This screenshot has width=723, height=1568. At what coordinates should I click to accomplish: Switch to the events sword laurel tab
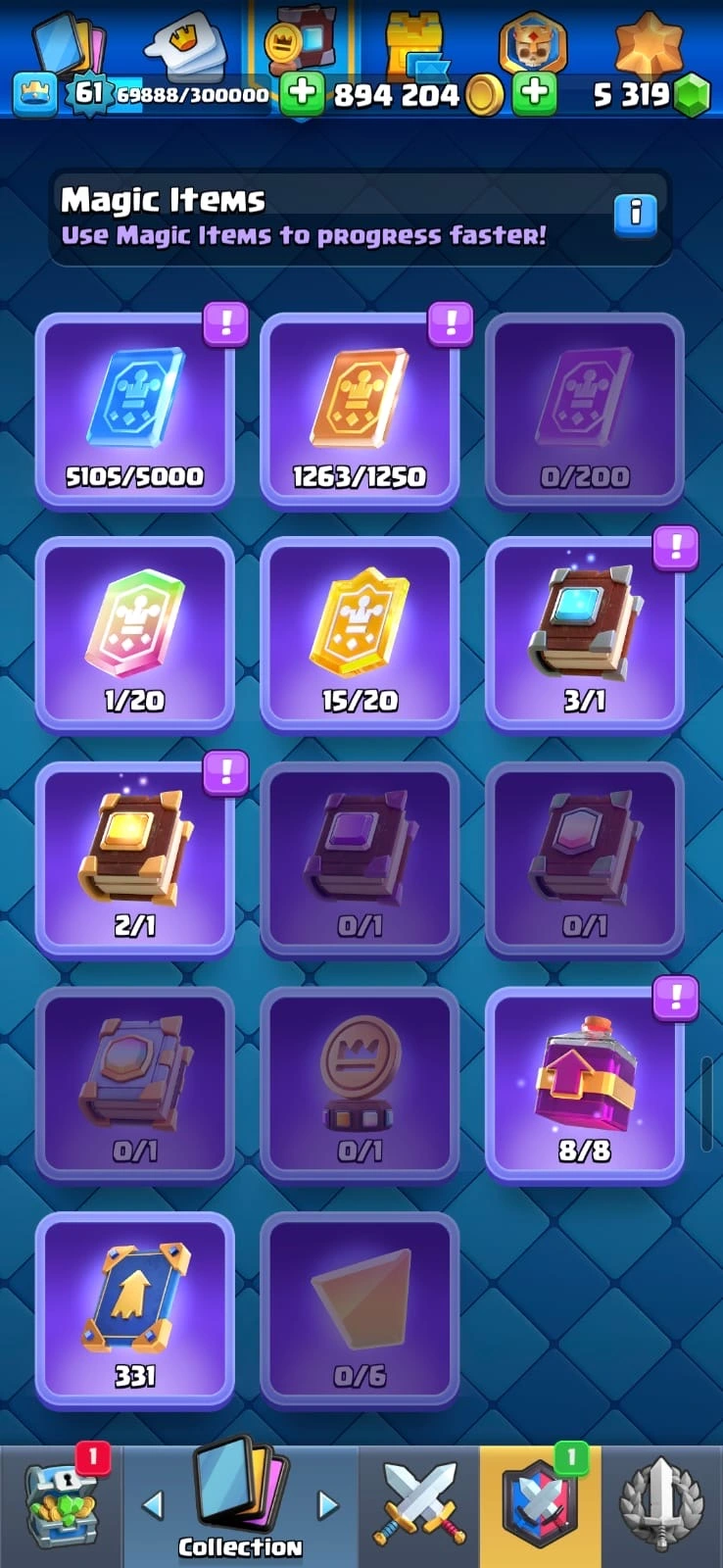[x=662, y=1506]
